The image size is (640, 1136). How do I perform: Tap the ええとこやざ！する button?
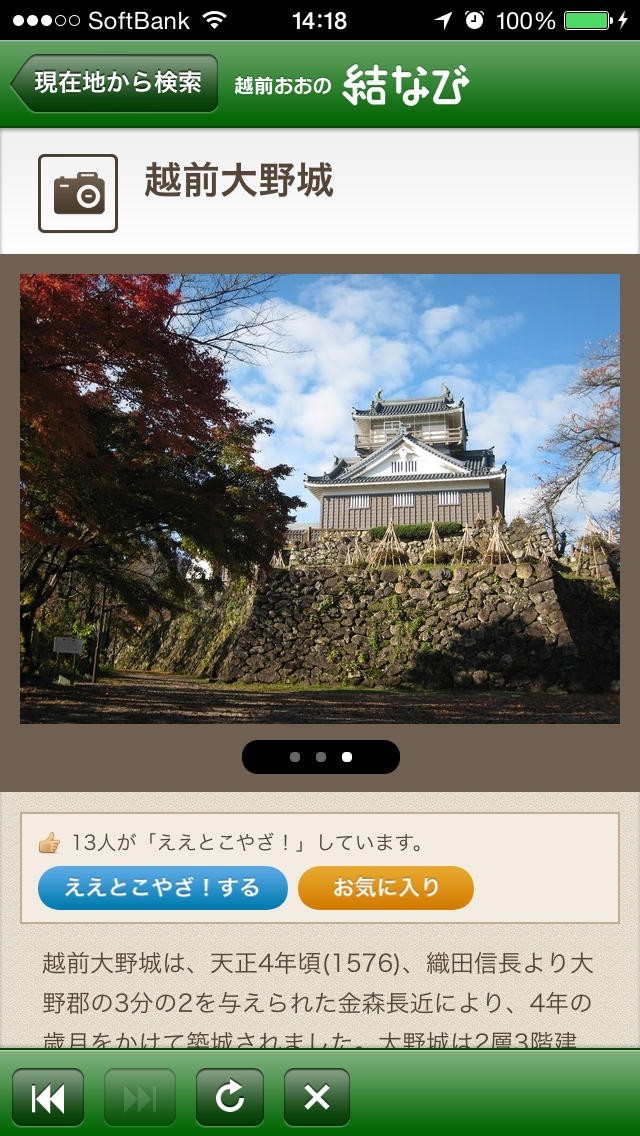click(x=163, y=888)
